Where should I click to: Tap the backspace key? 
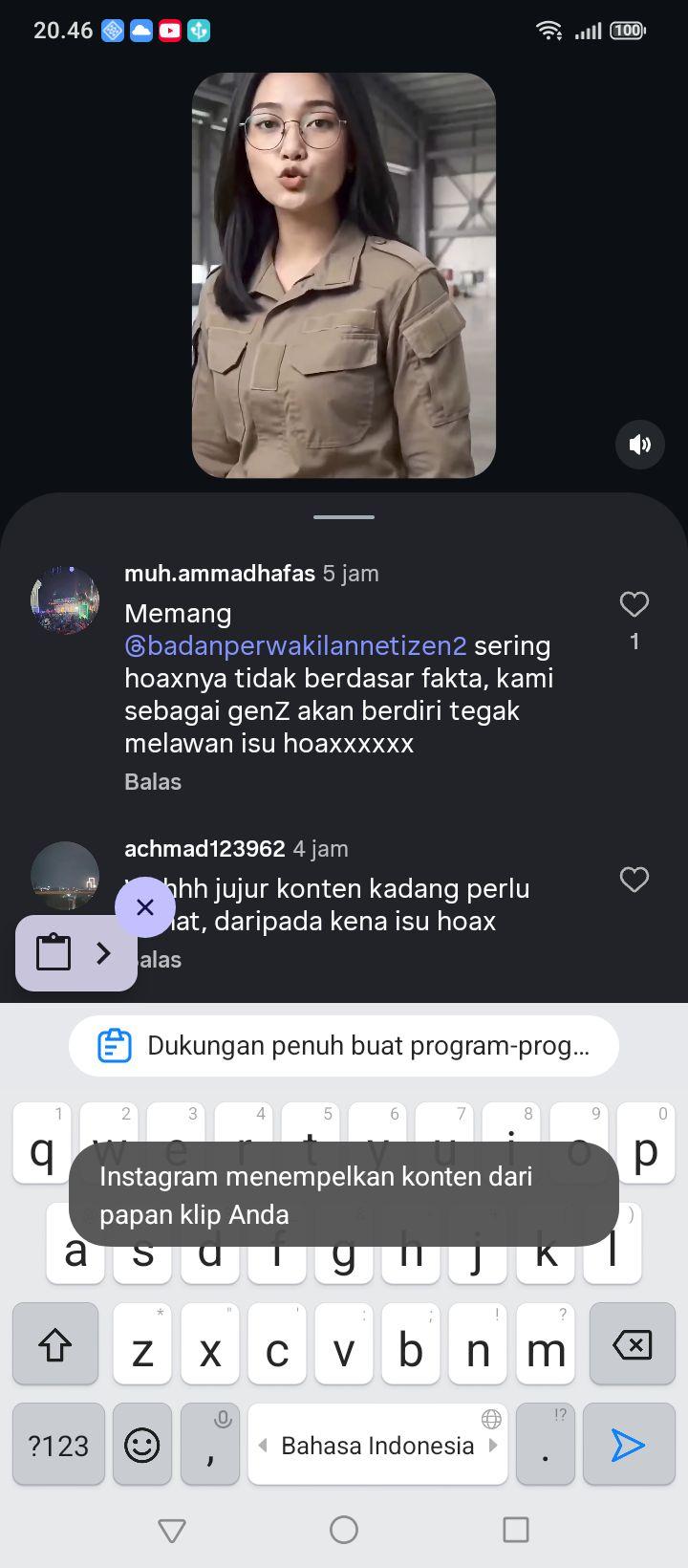pos(632,1344)
